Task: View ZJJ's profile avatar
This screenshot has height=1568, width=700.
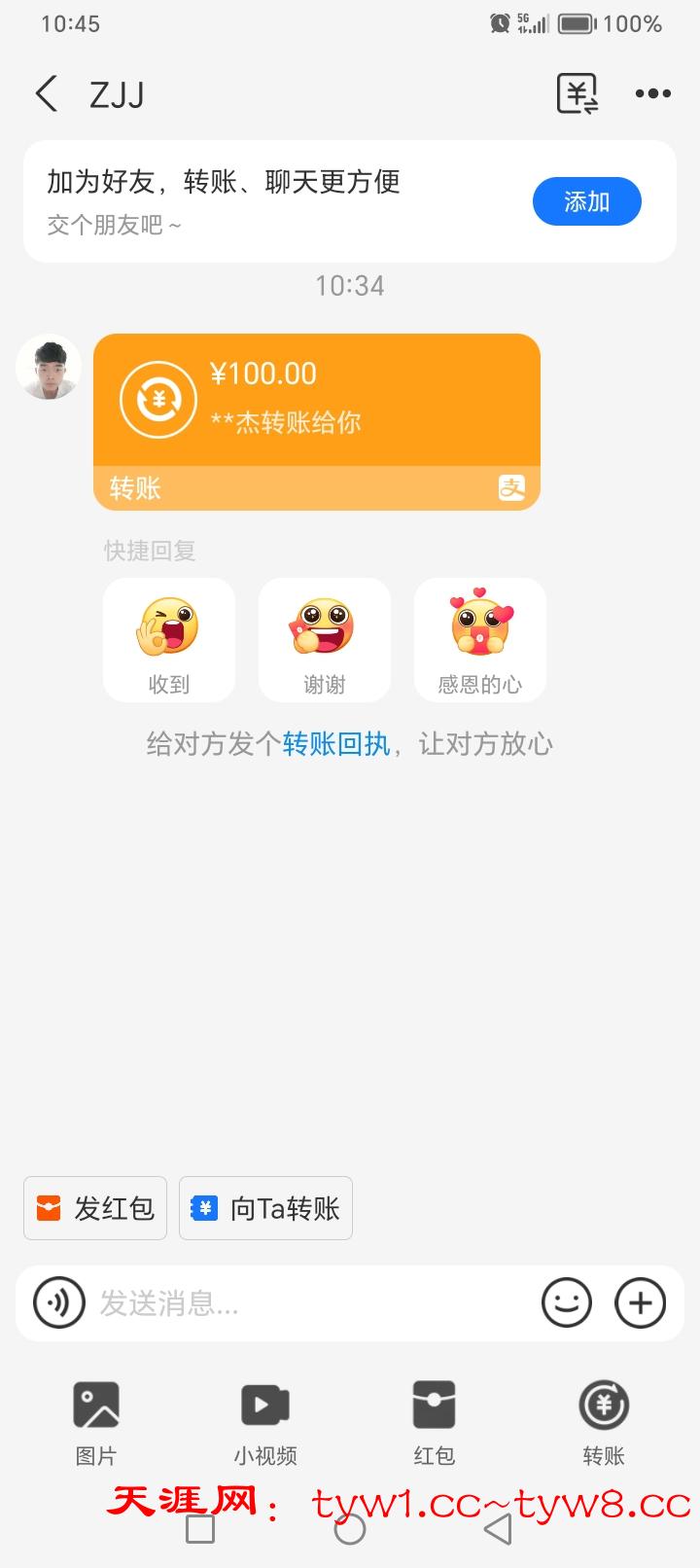Action: [49, 368]
